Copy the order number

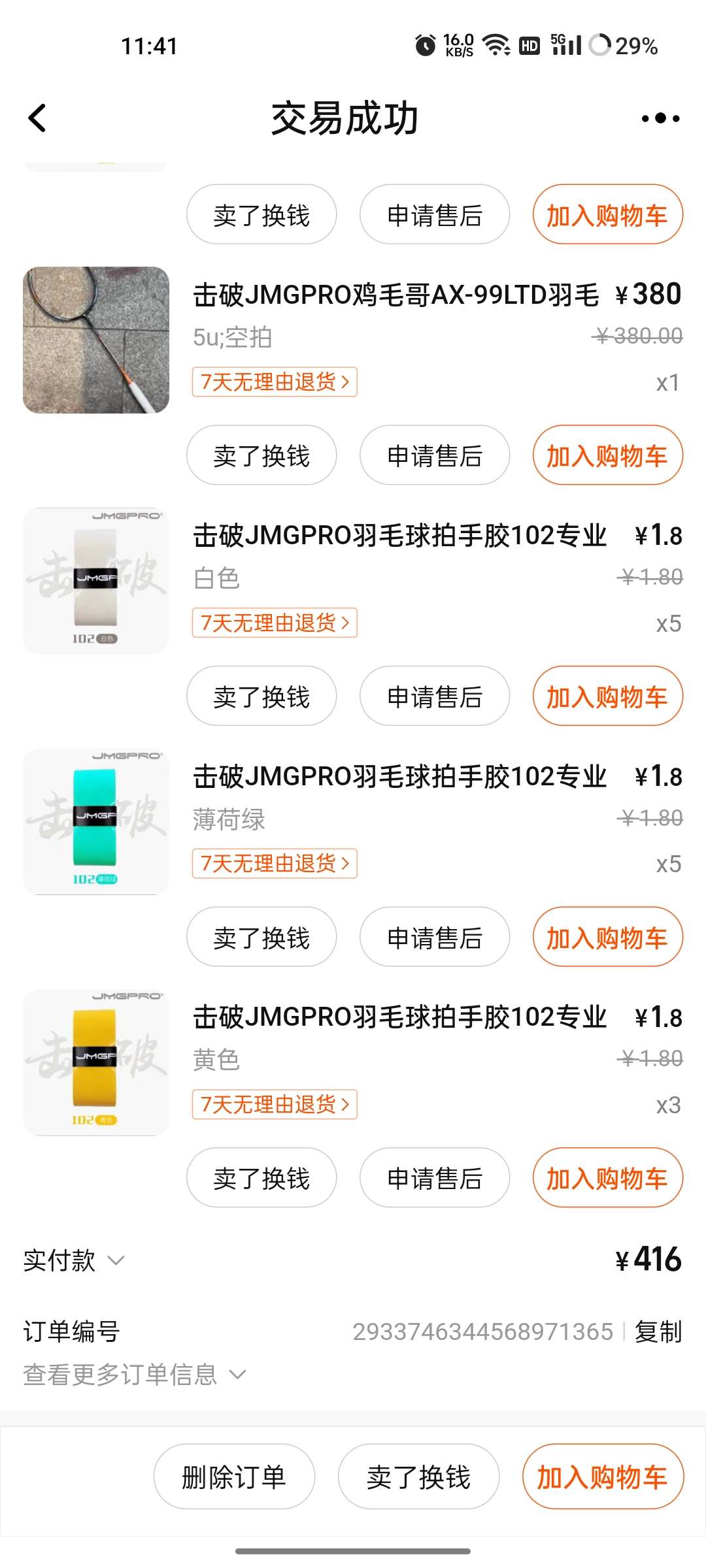[658, 1331]
